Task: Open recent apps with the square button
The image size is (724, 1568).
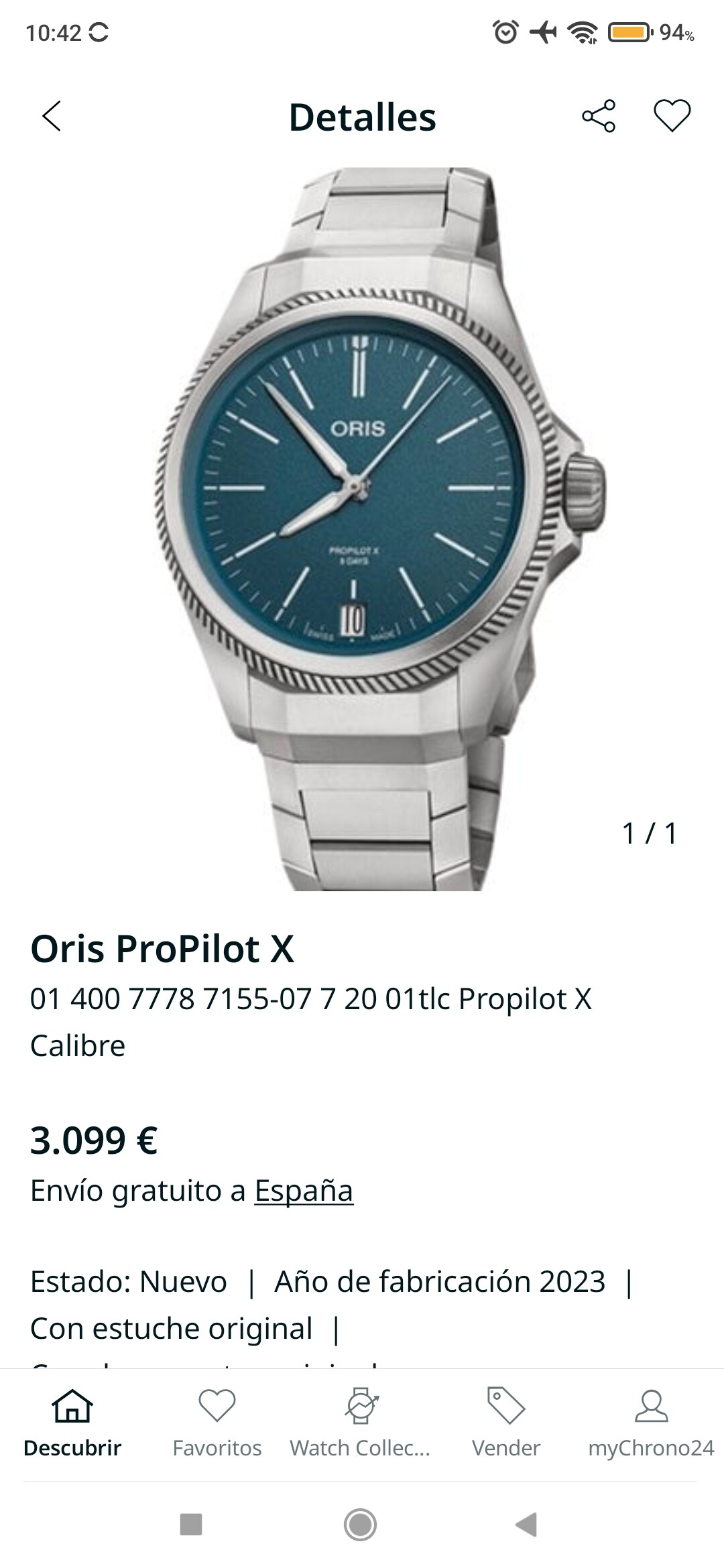Action: tap(191, 1525)
